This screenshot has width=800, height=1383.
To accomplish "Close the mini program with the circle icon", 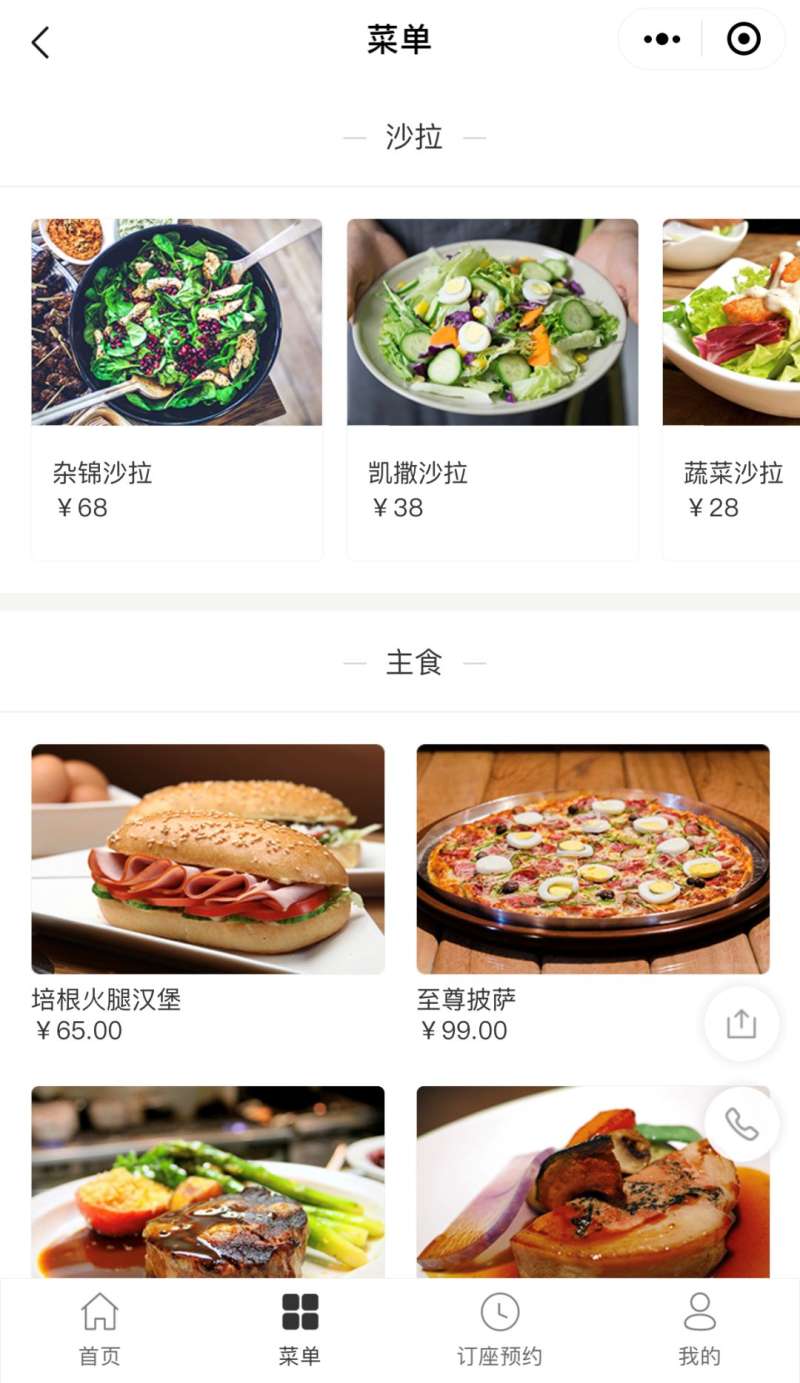I will point(743,40).
